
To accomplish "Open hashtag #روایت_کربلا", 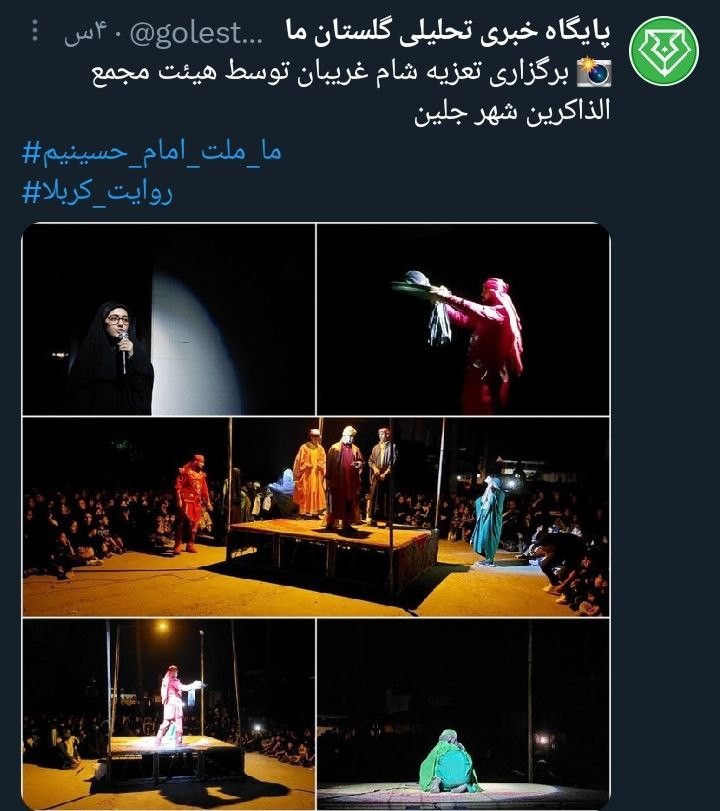I will click(x=97, y=192).
